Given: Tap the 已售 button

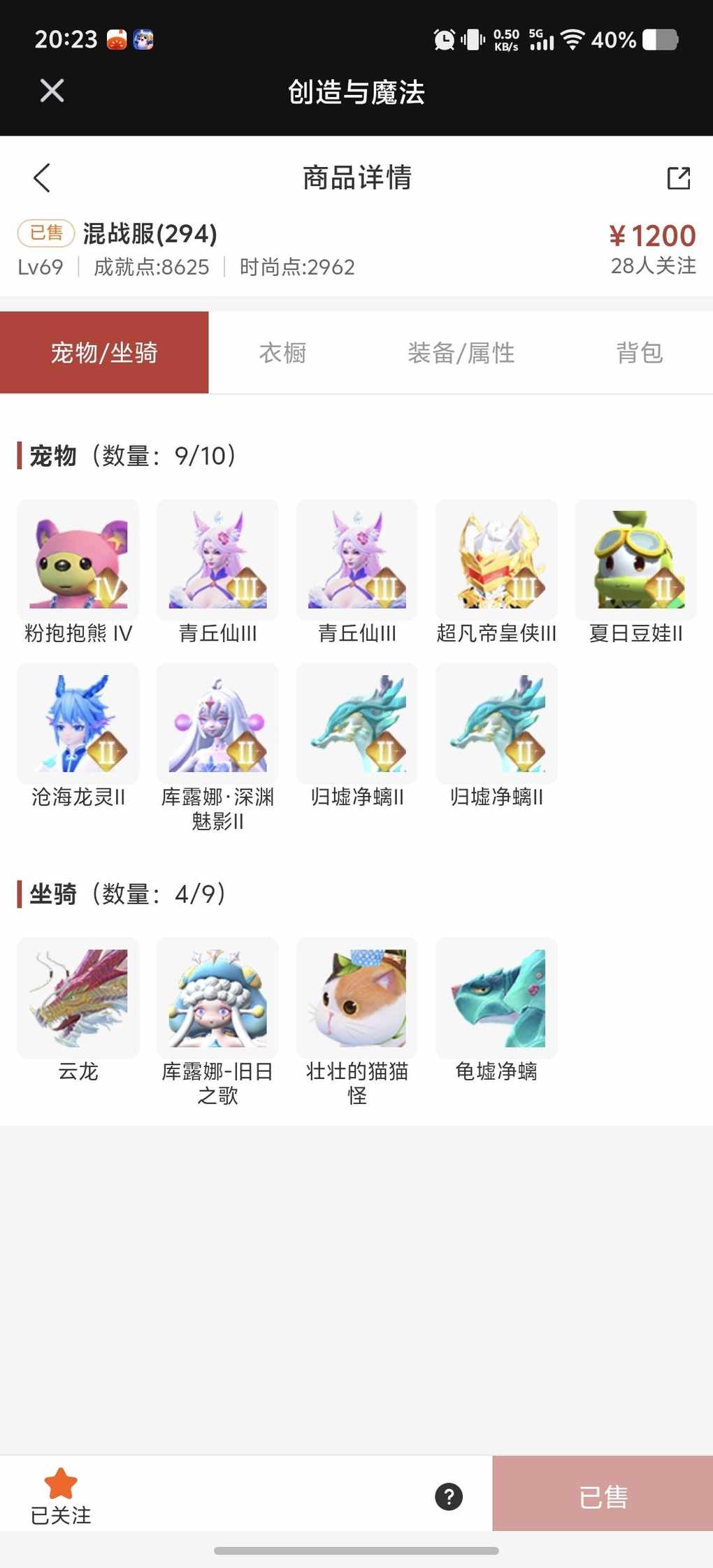Looking at the screenshot, I should click(x=603, y=1496).
